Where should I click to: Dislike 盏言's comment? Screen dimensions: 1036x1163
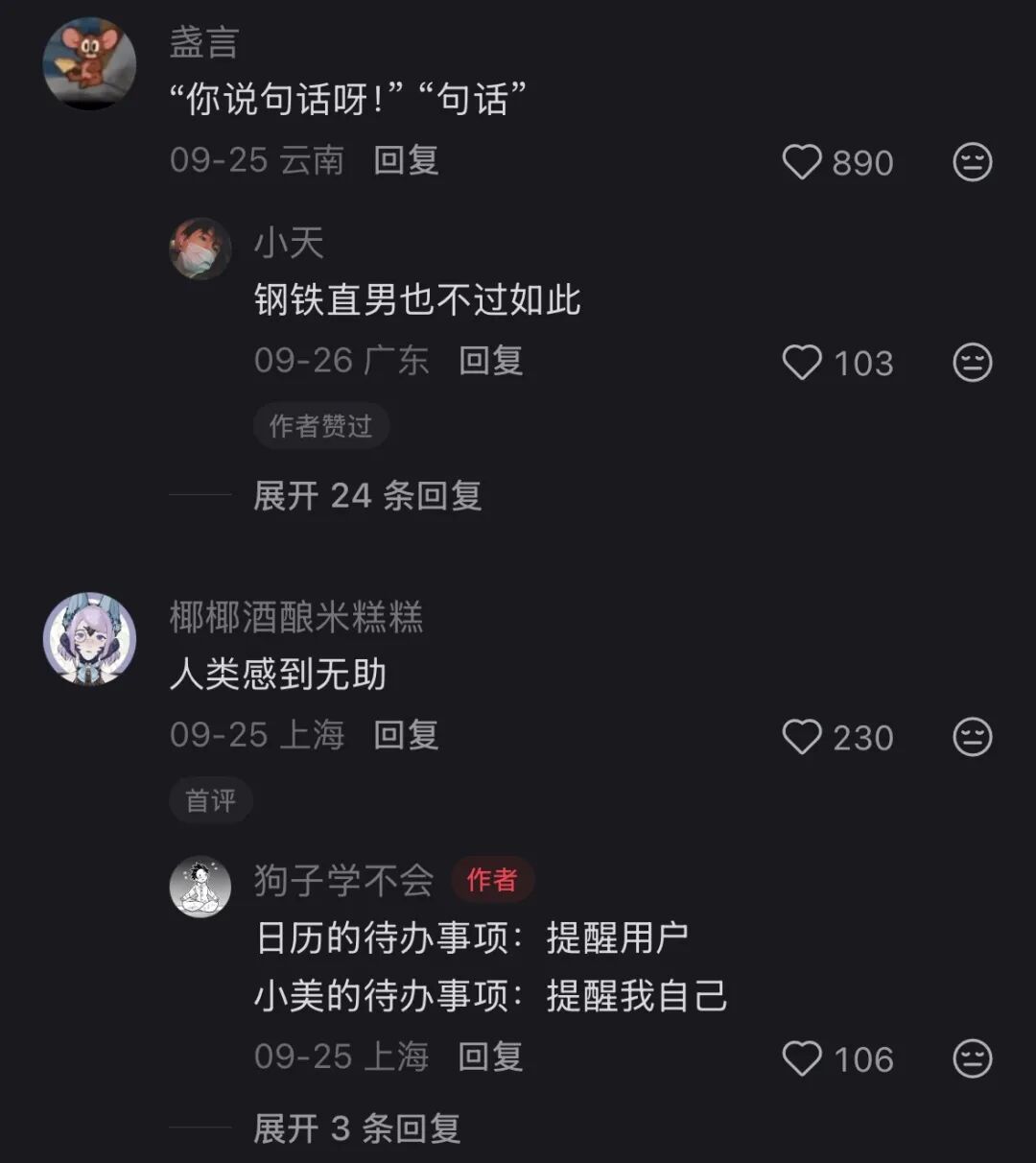pos(972,162)
